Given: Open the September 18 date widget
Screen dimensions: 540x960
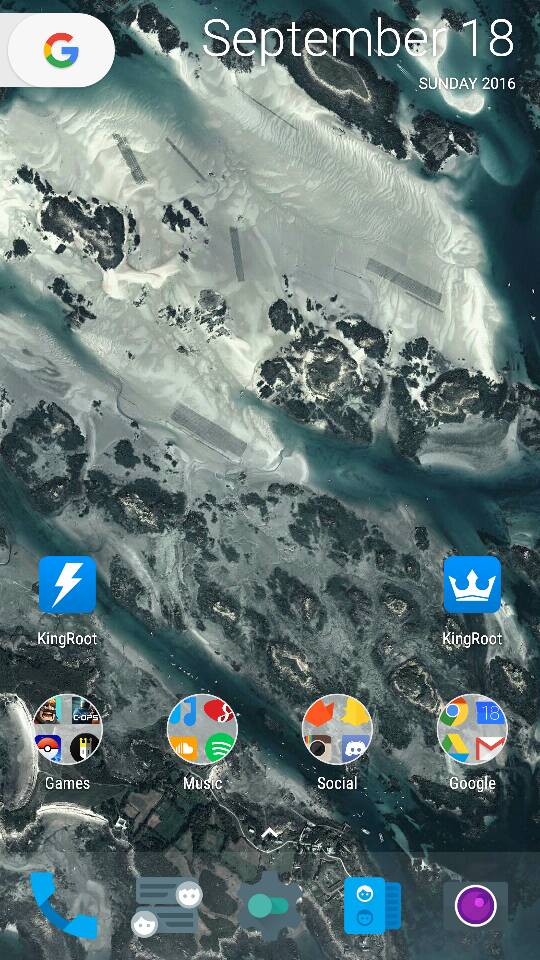Looking at the screenshot, I should coord(359,52).
